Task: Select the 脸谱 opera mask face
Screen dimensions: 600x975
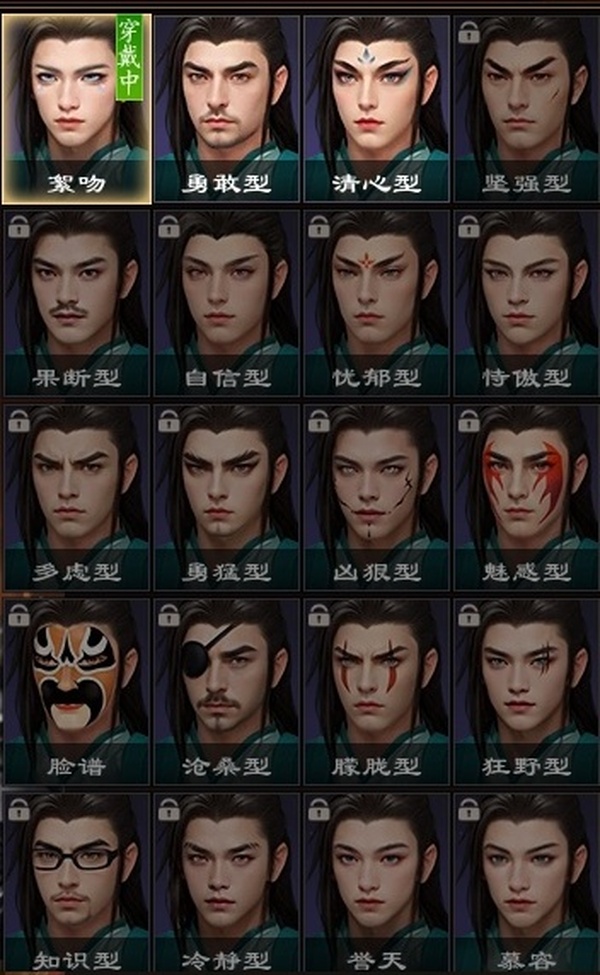Action: point(76,690)
